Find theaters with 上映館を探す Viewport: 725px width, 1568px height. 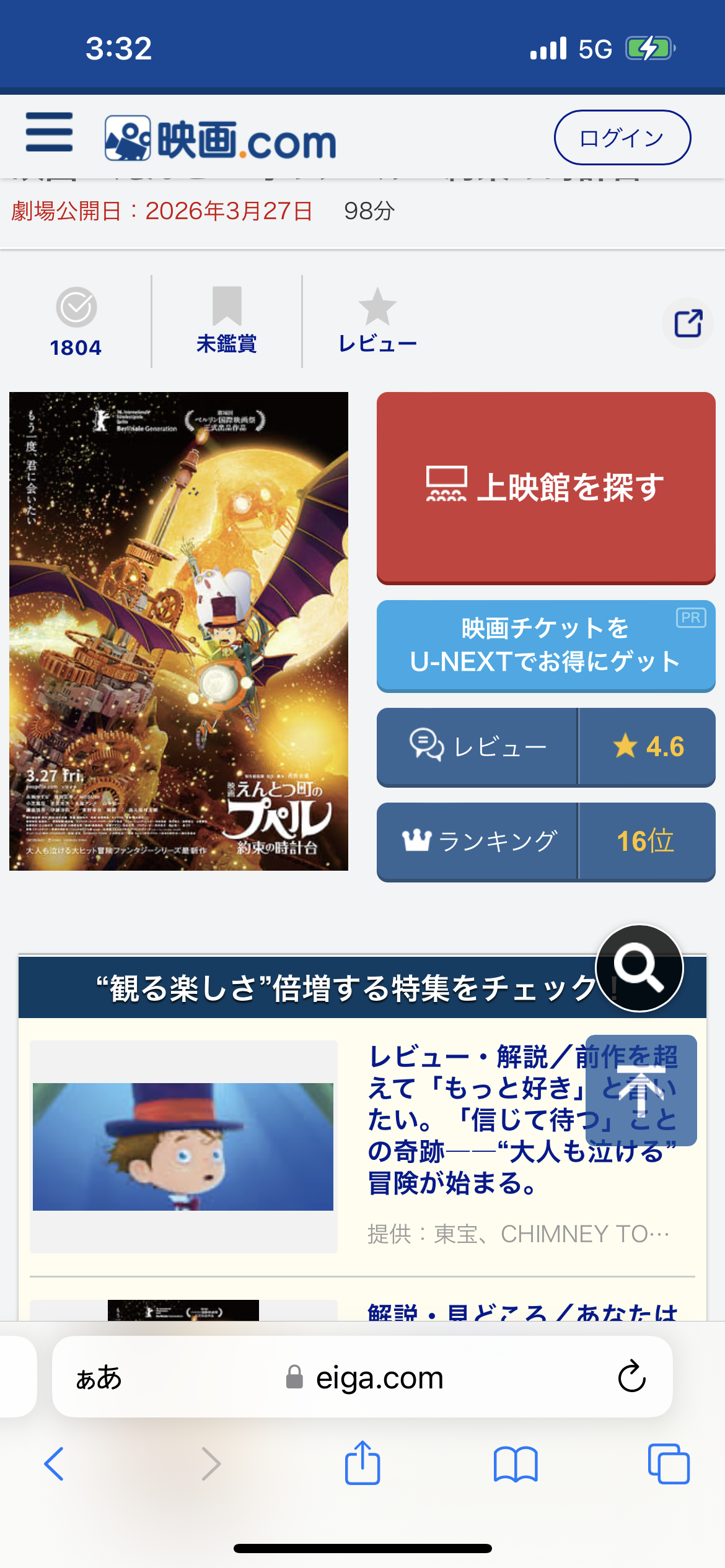(x=546, y=487)
